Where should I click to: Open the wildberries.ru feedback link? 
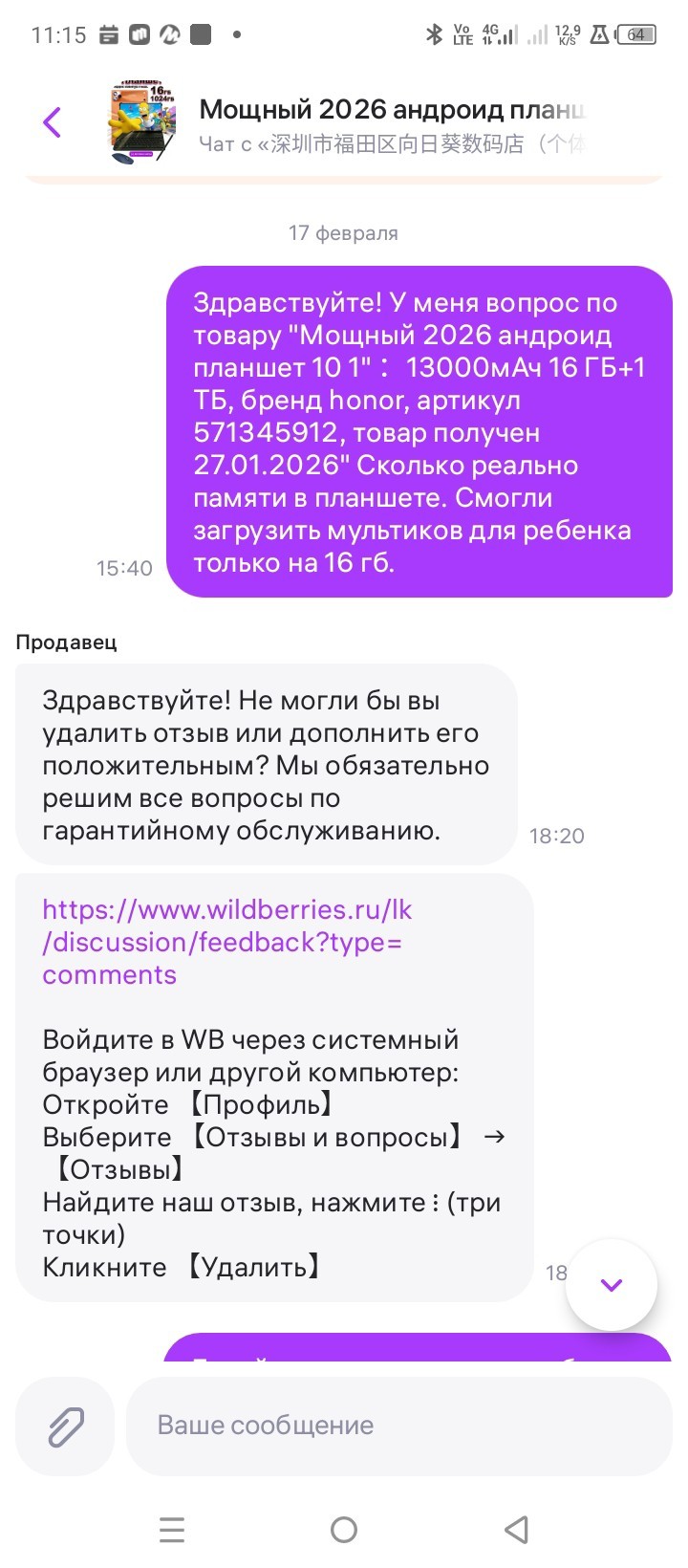click(x=226, y=942)
